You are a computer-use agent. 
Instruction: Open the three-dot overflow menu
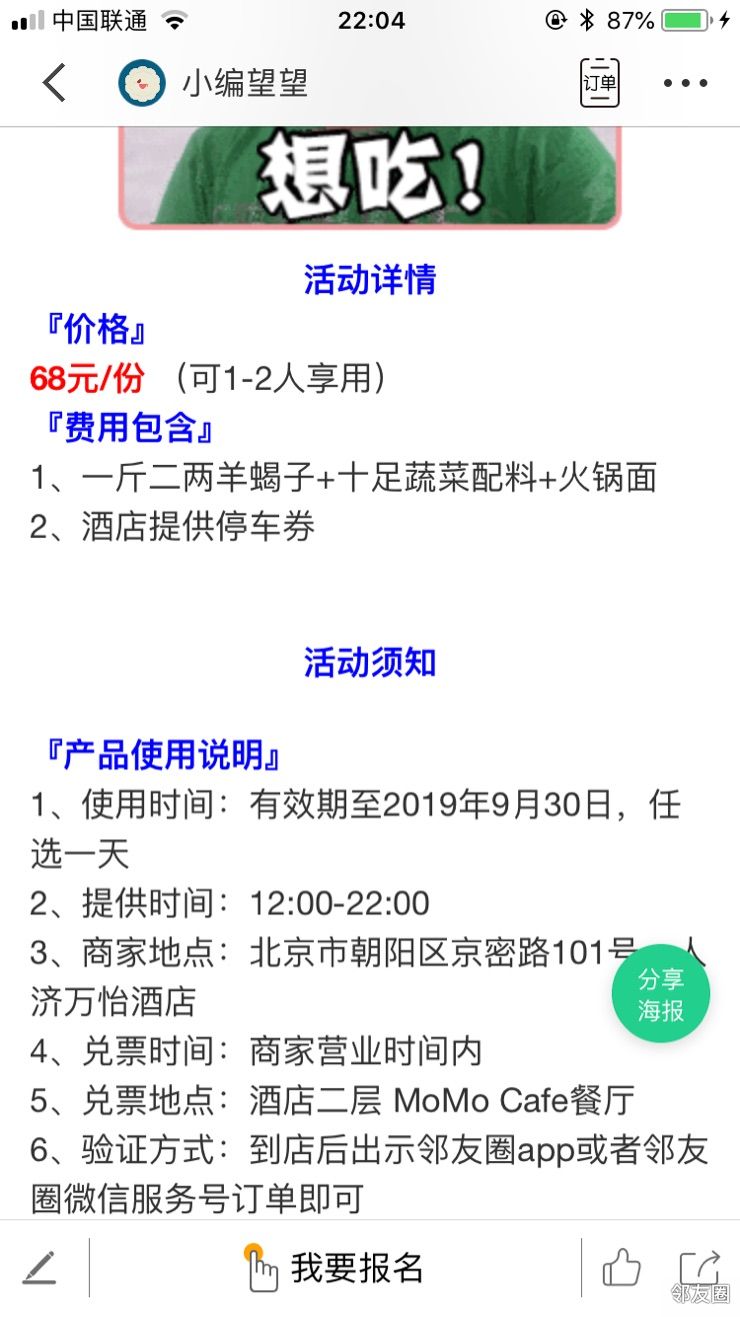686,83
